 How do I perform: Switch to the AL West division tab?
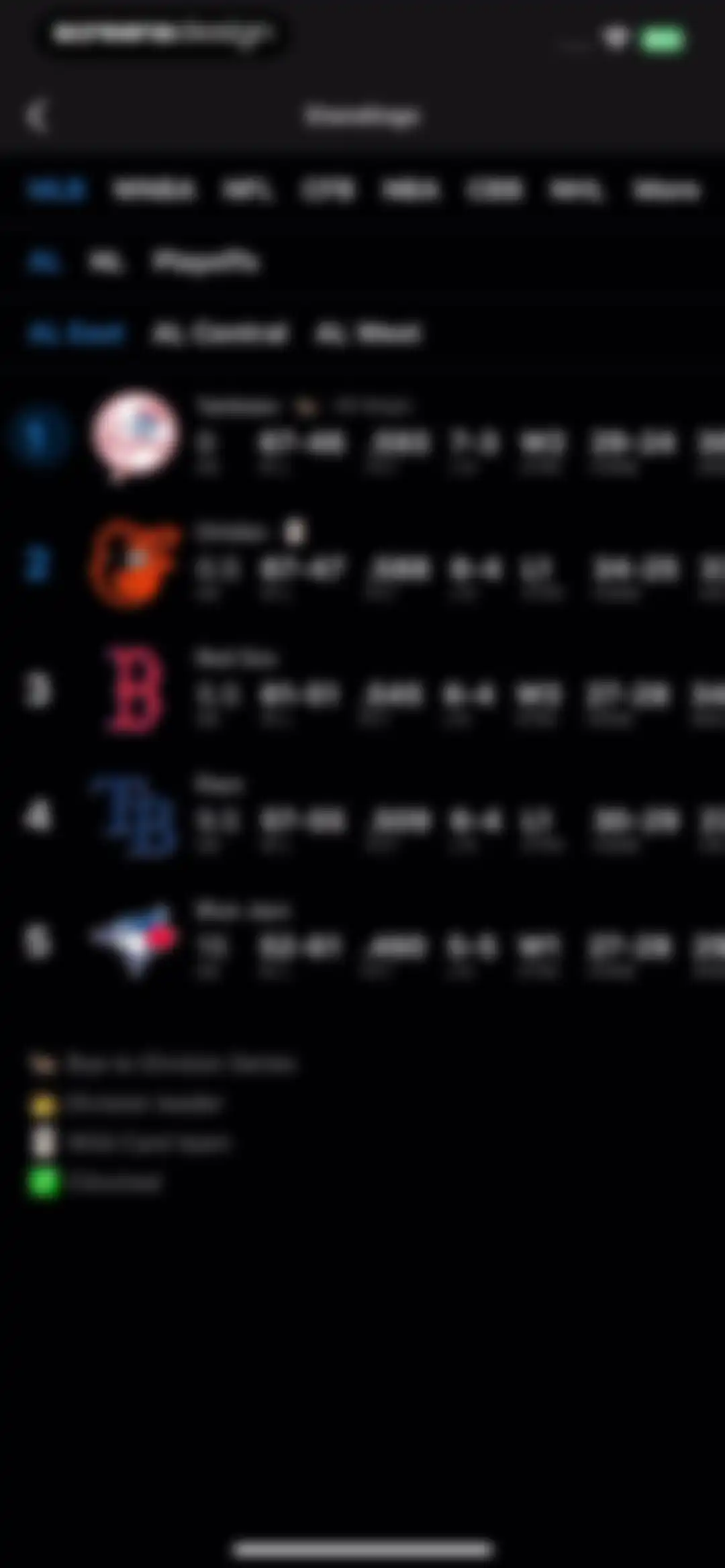(368, 333)
